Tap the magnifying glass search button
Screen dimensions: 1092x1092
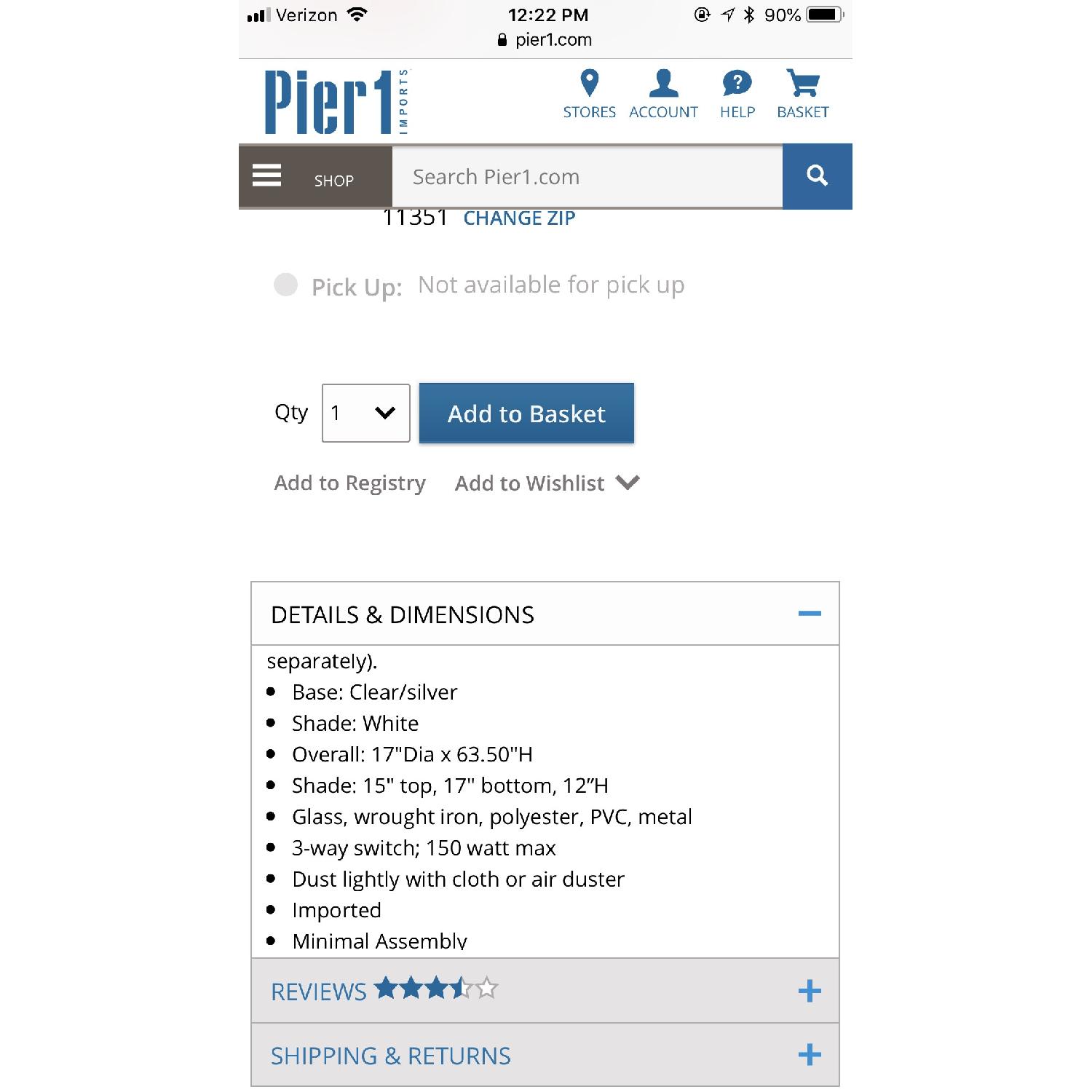(x=817, y=176)
